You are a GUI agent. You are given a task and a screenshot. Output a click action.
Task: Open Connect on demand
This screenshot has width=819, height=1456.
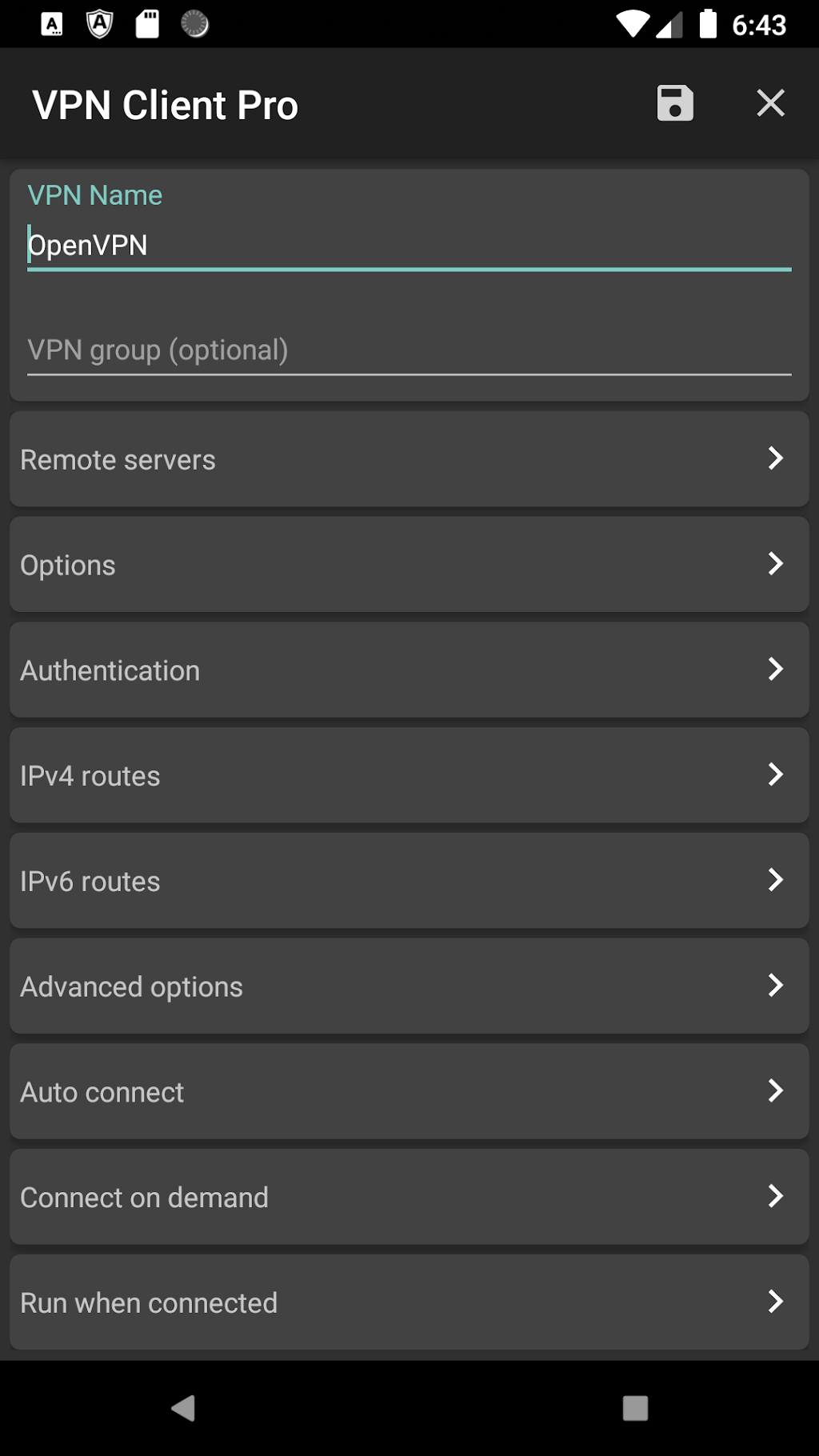pos(409,1197)
